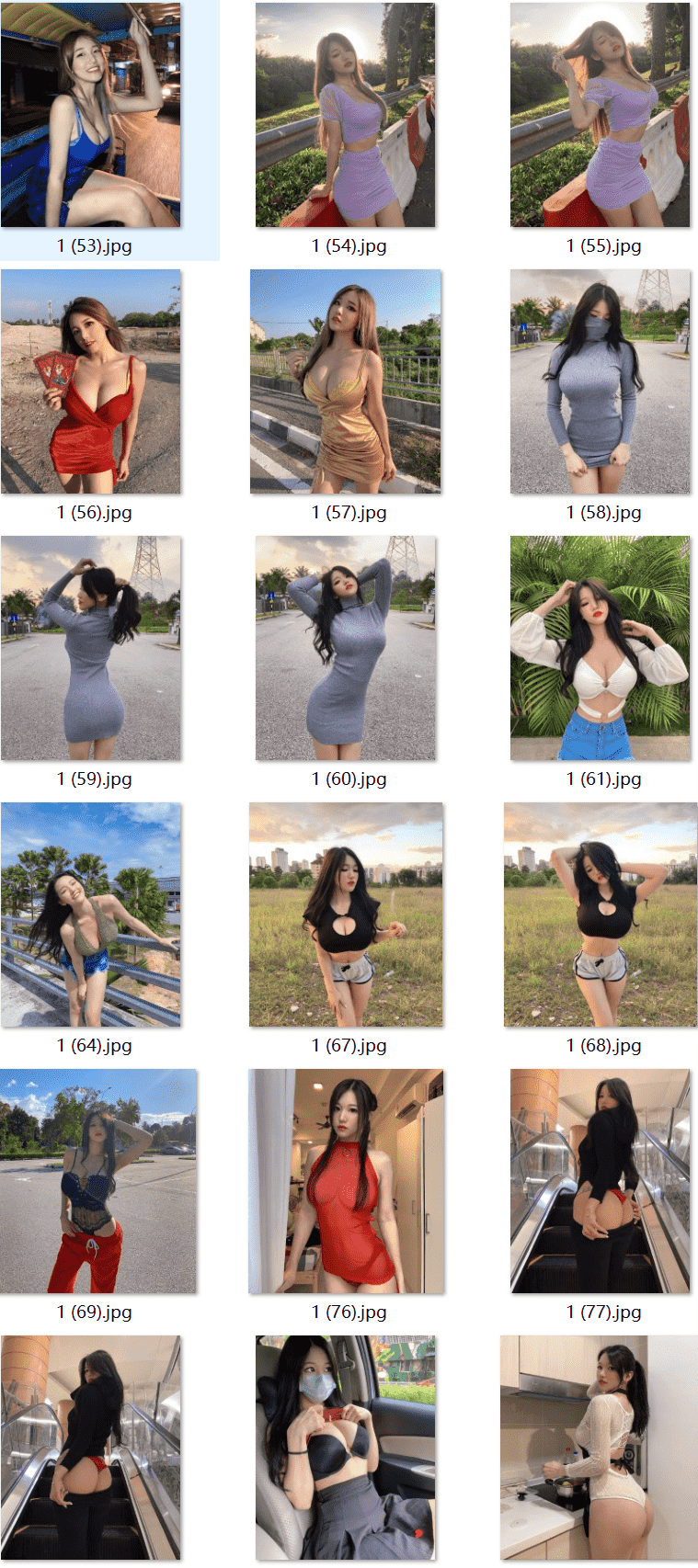Tap the file 1 (68).jpg

pos(601,915)
